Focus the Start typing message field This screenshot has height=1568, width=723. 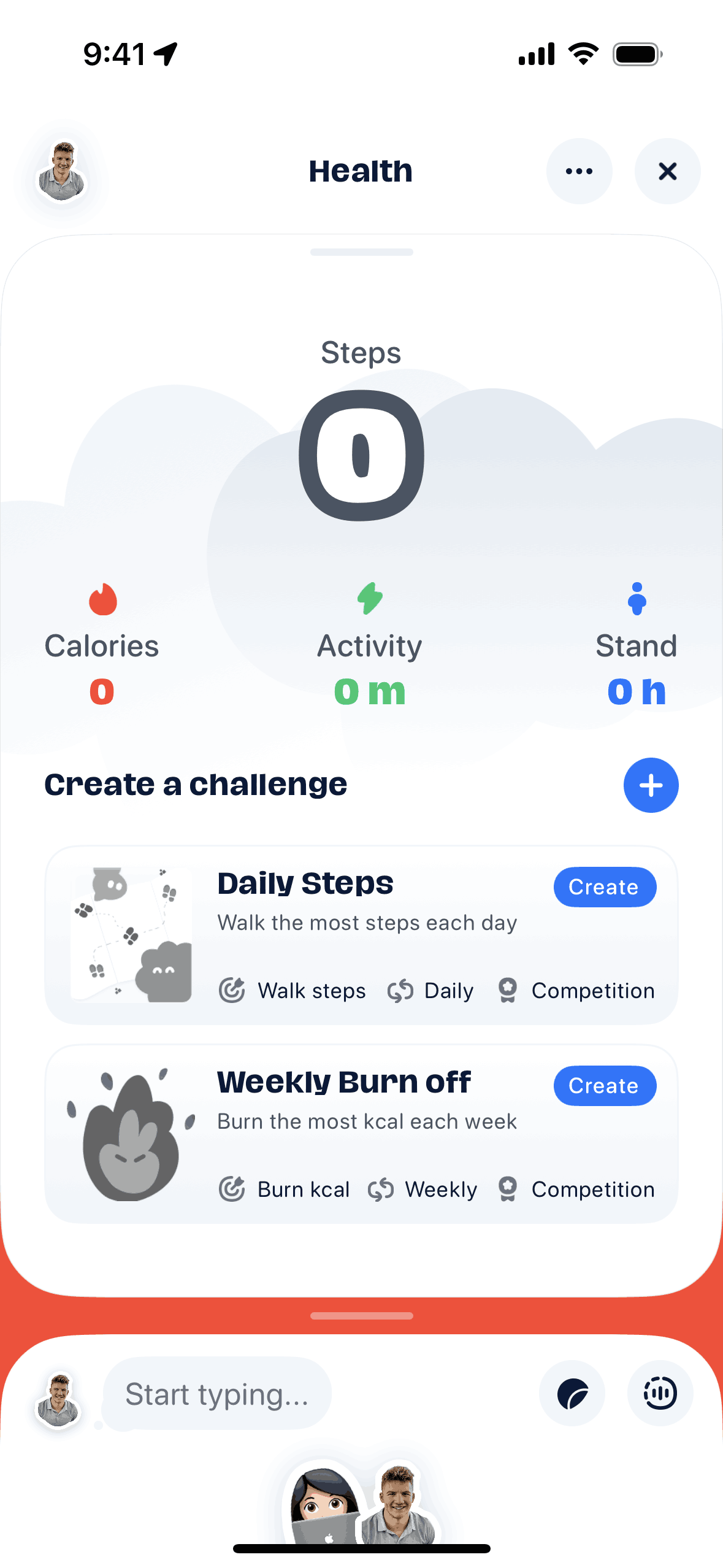tap(217, 1394)
